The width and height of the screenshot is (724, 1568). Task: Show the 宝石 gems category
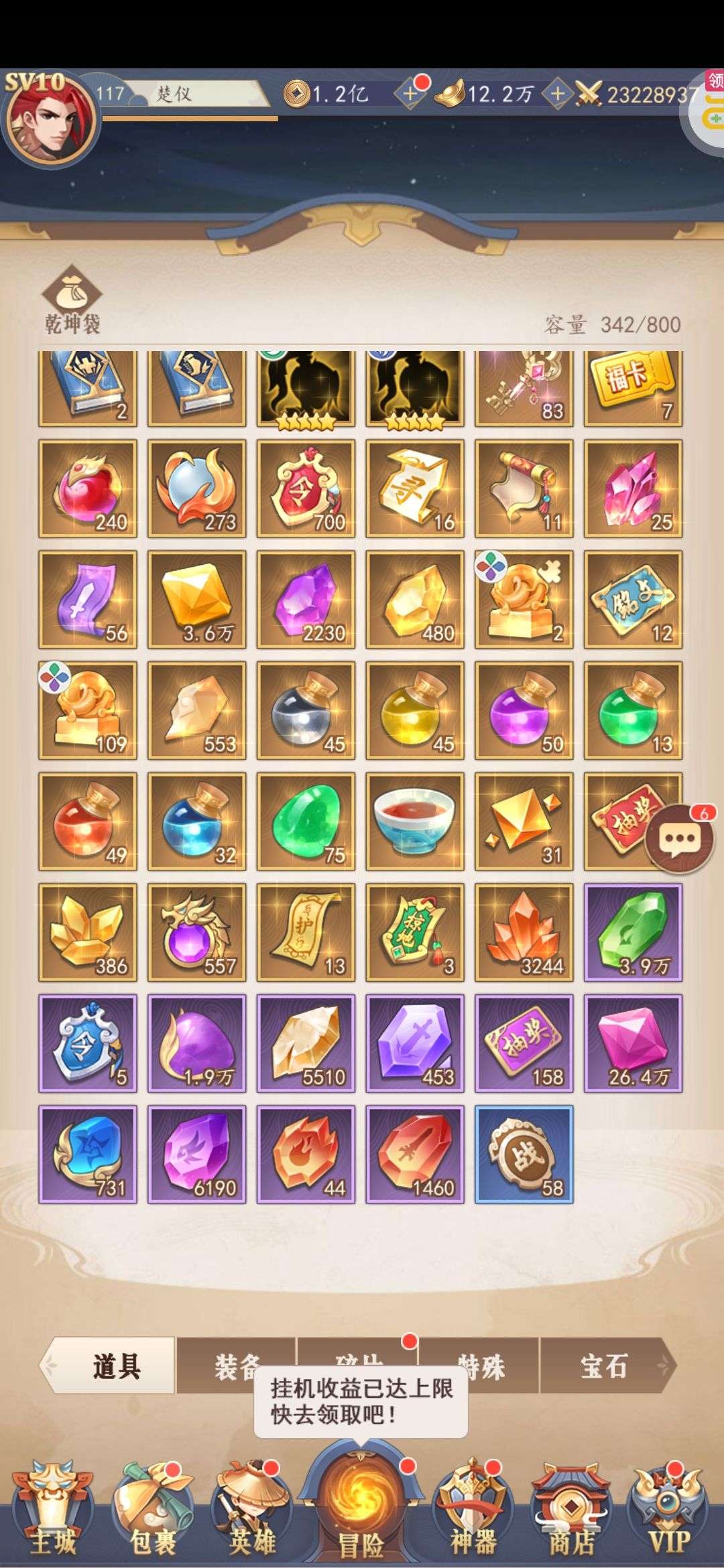coord(603,1366)
